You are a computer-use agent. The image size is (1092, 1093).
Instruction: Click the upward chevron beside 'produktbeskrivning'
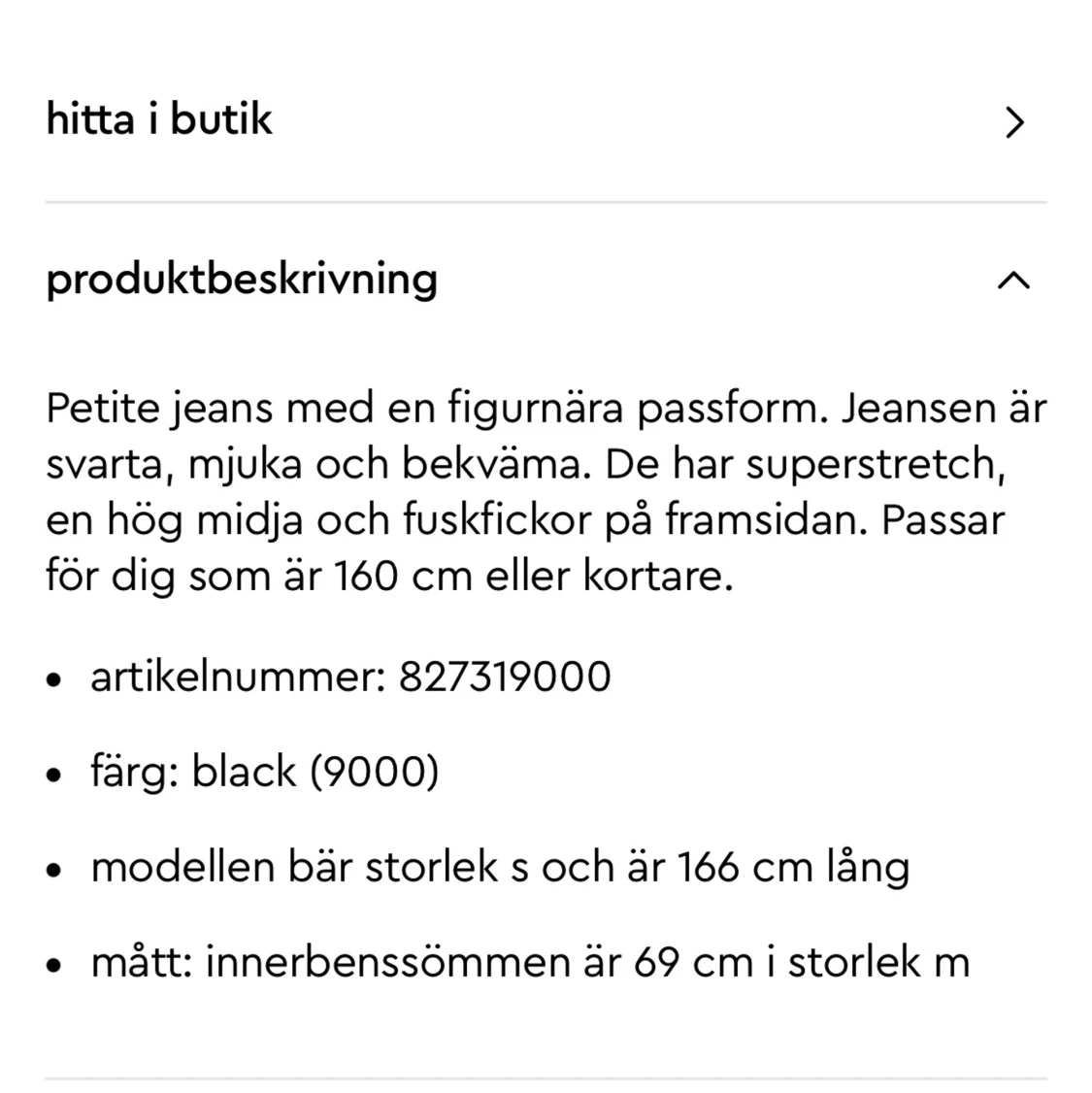click(1015, 281)
